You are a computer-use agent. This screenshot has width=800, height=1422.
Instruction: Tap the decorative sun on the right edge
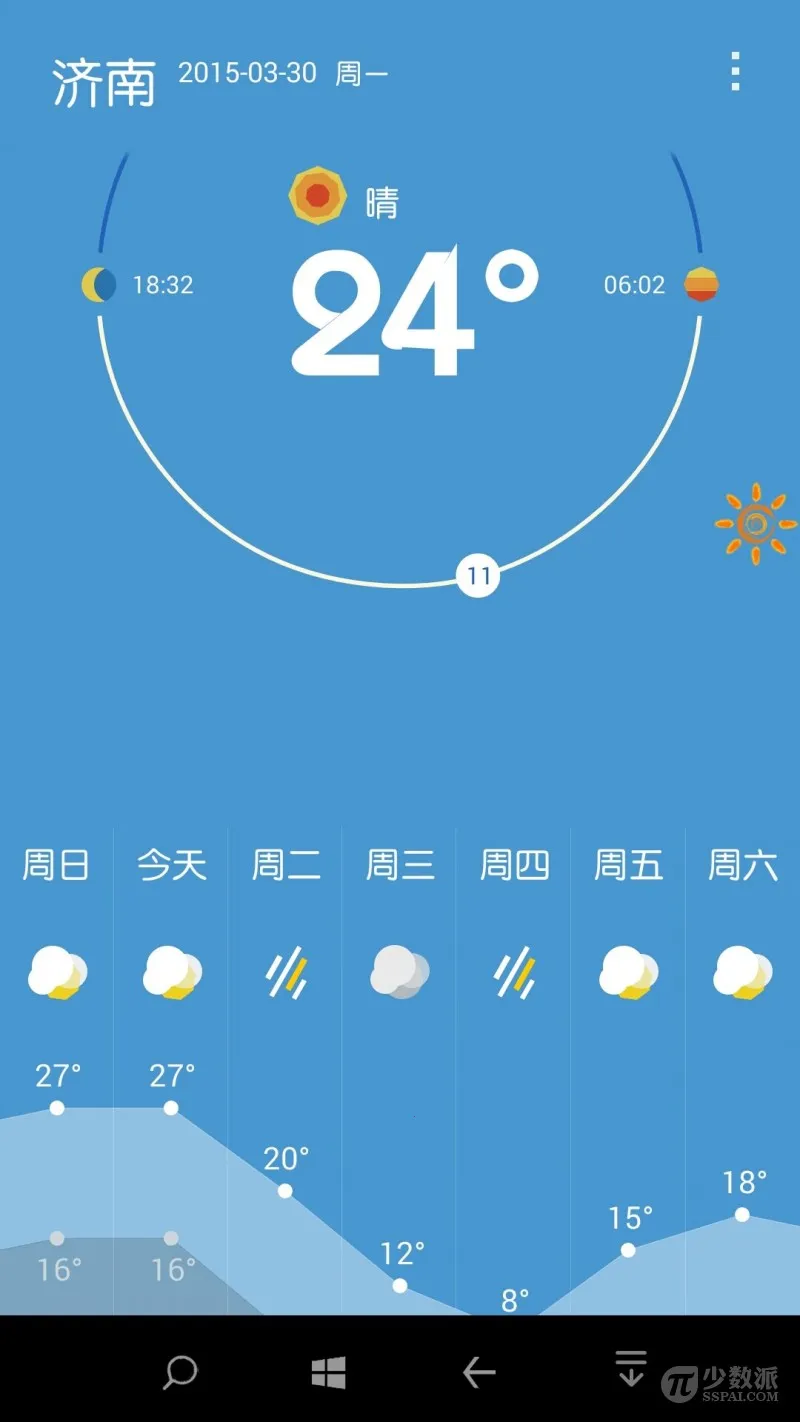coord(753,522)
